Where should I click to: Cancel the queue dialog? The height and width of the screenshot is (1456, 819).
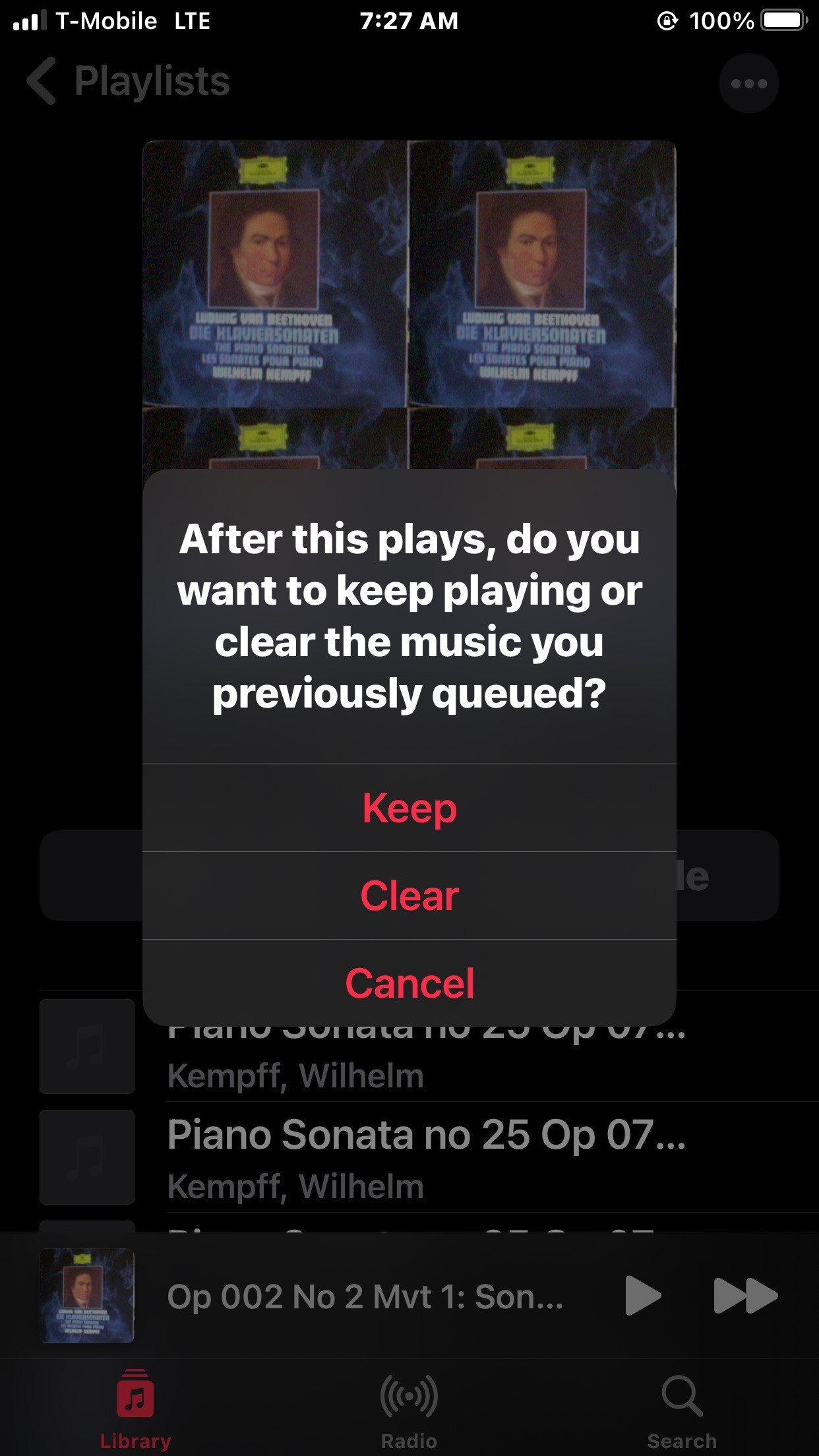409,983
